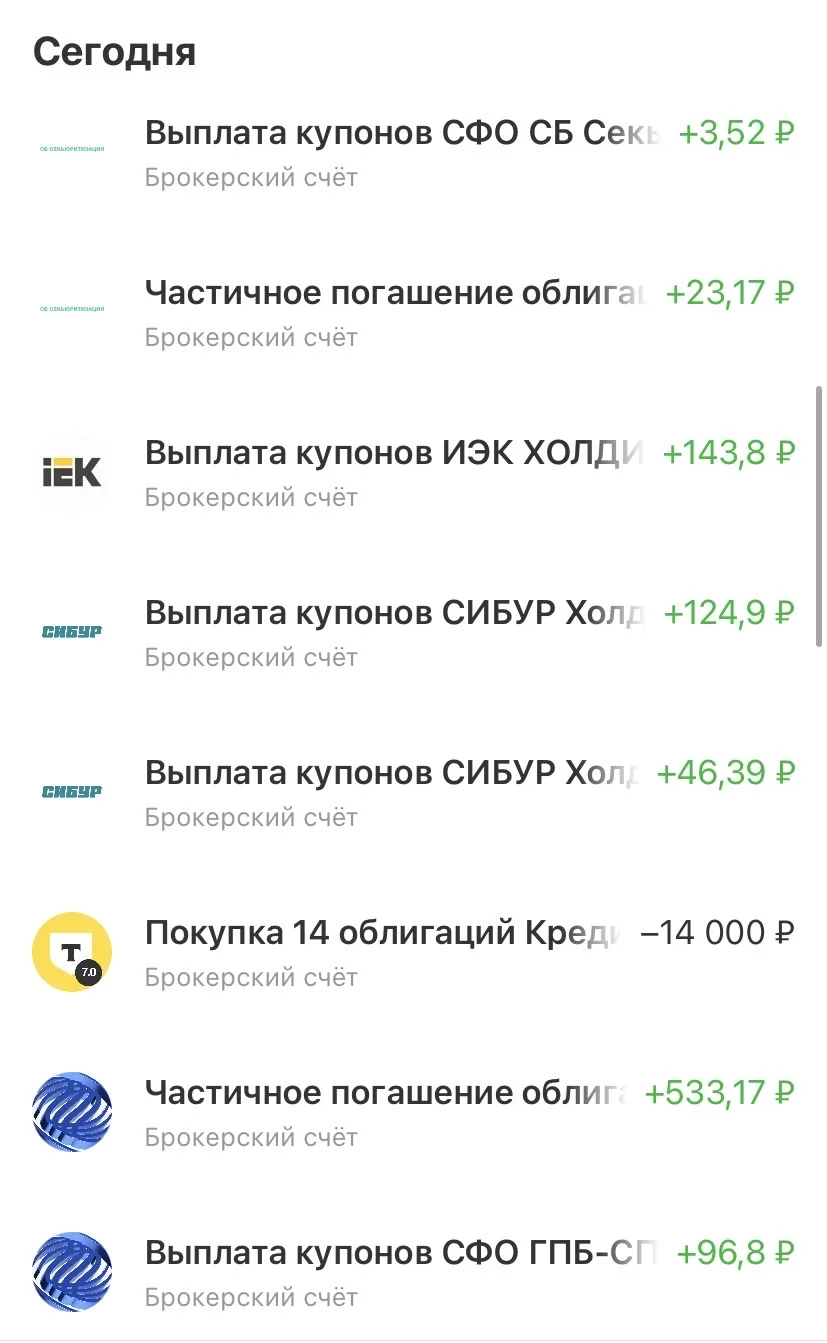Open partial redemption operation for +23,17 ₽
Image resolution: width=827 pixels, height=1343 pixels.
point(413,311)
